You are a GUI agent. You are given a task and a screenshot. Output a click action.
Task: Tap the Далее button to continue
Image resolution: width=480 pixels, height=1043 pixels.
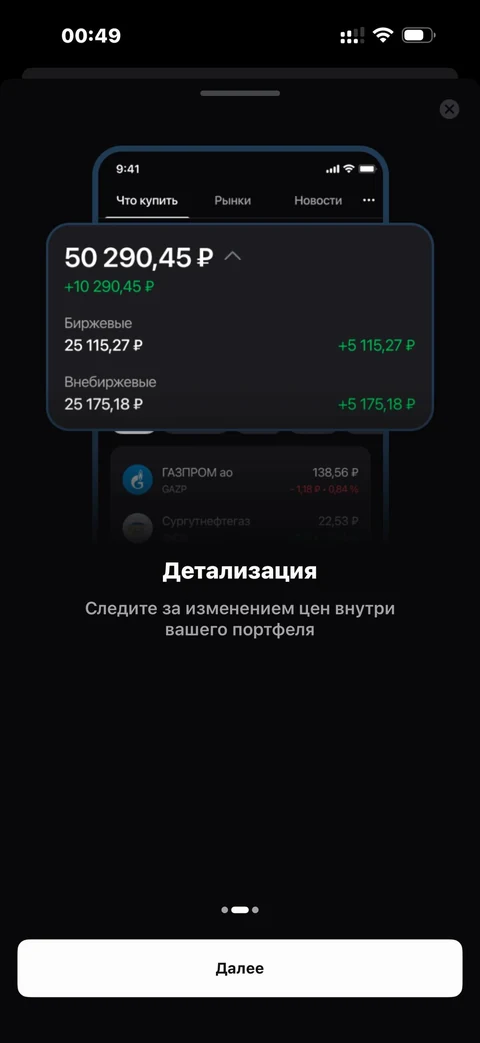click(240, 968)
